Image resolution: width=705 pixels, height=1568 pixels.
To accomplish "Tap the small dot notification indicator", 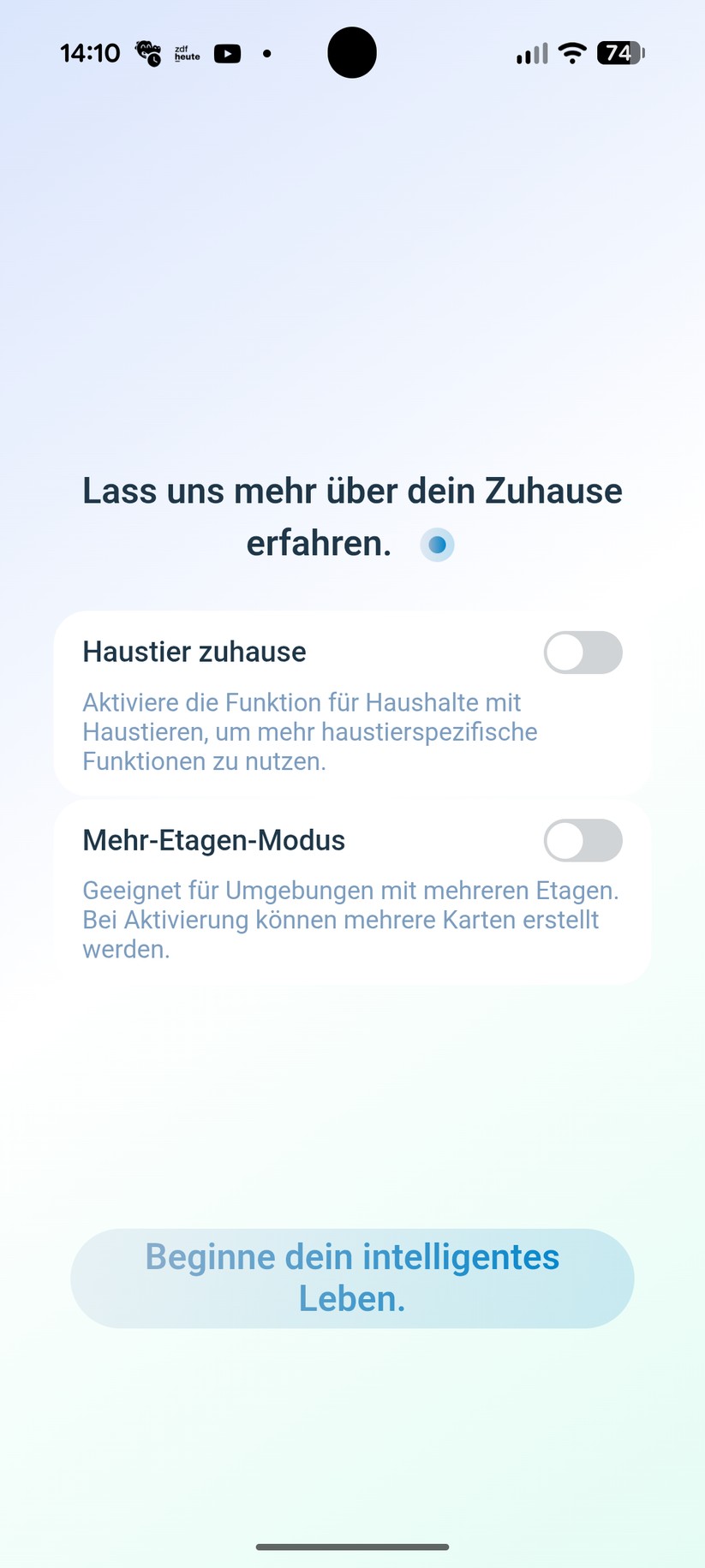I will coord(266,53).
